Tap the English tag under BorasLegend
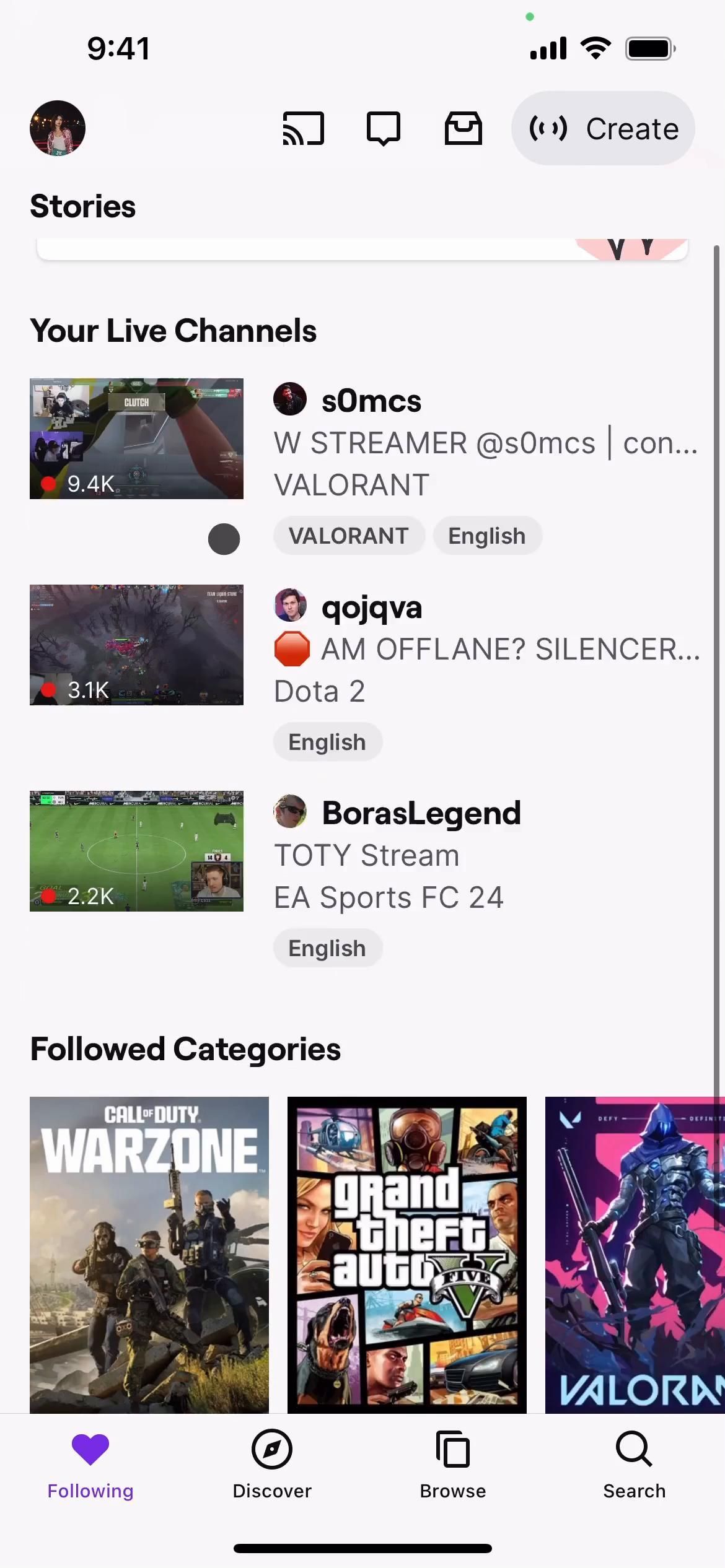This screenshot has width=725, height=1568. pyautogui.click(x=327, y=948)
